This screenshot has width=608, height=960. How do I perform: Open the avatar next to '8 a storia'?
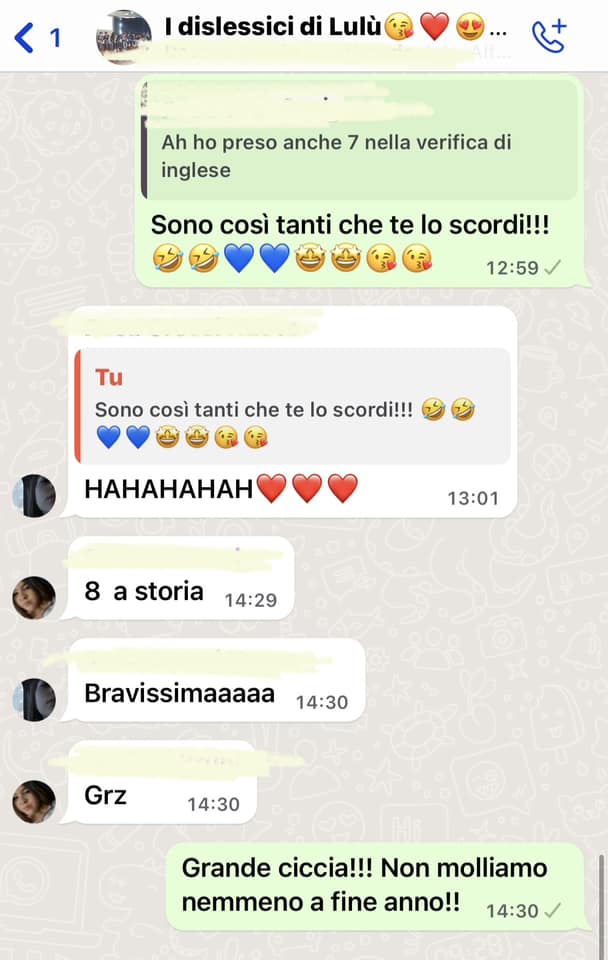[x=34, y=597]
